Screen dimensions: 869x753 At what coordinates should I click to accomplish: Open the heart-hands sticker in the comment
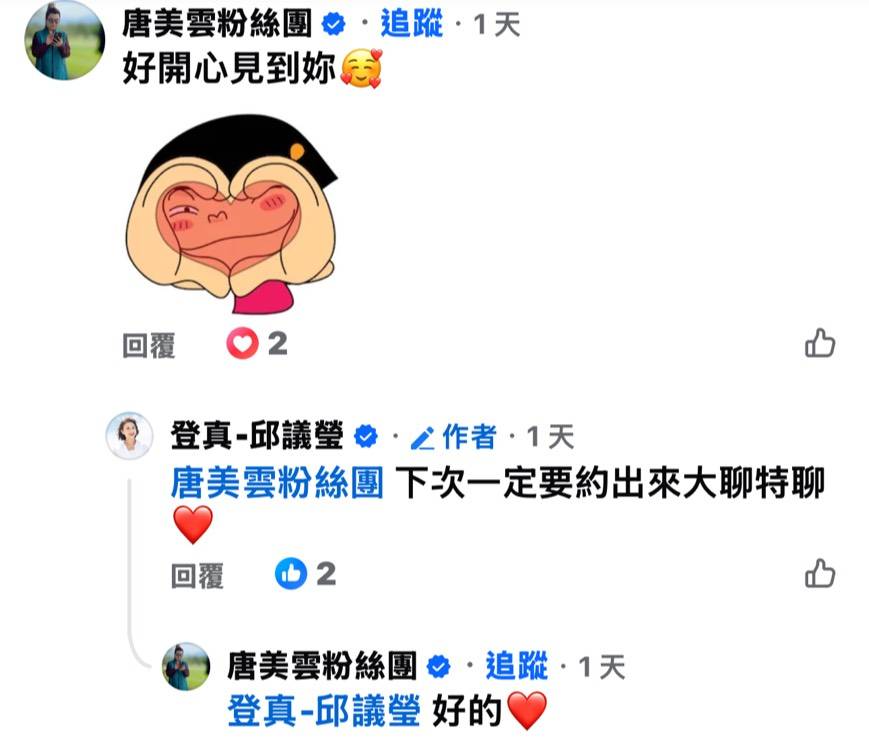(233, 221)
